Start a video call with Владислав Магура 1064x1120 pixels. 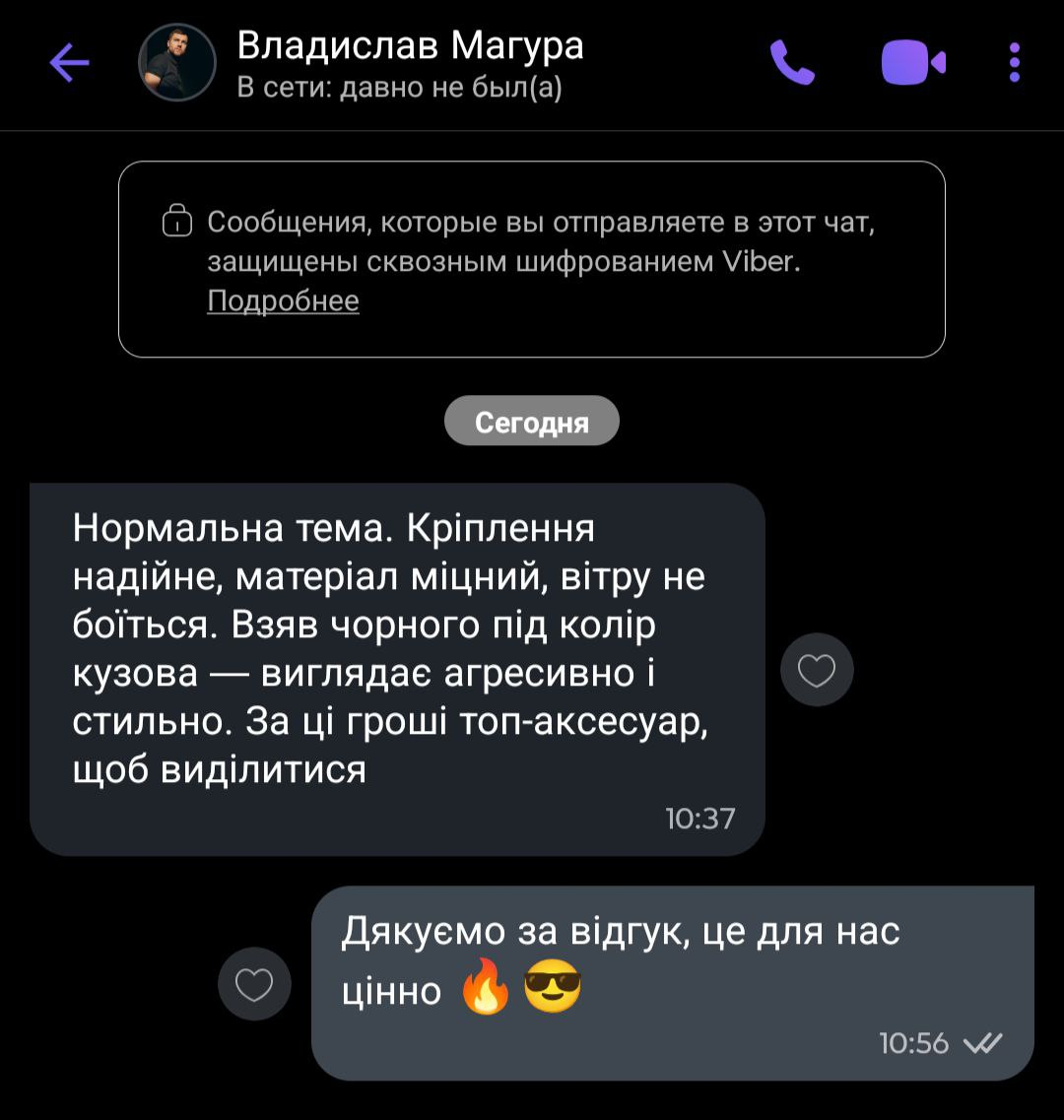[912, 64]
